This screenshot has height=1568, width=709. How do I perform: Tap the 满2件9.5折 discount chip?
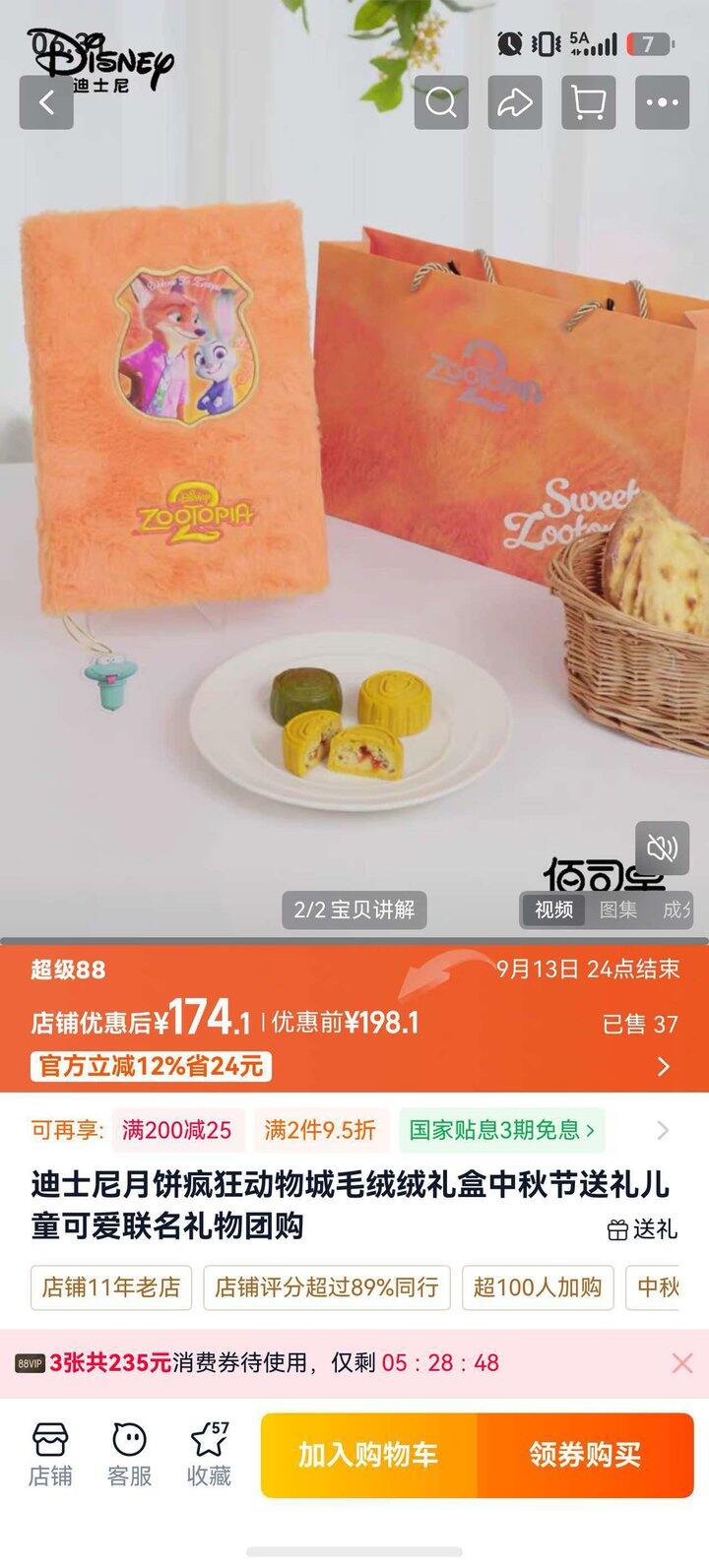point(320,1130)
